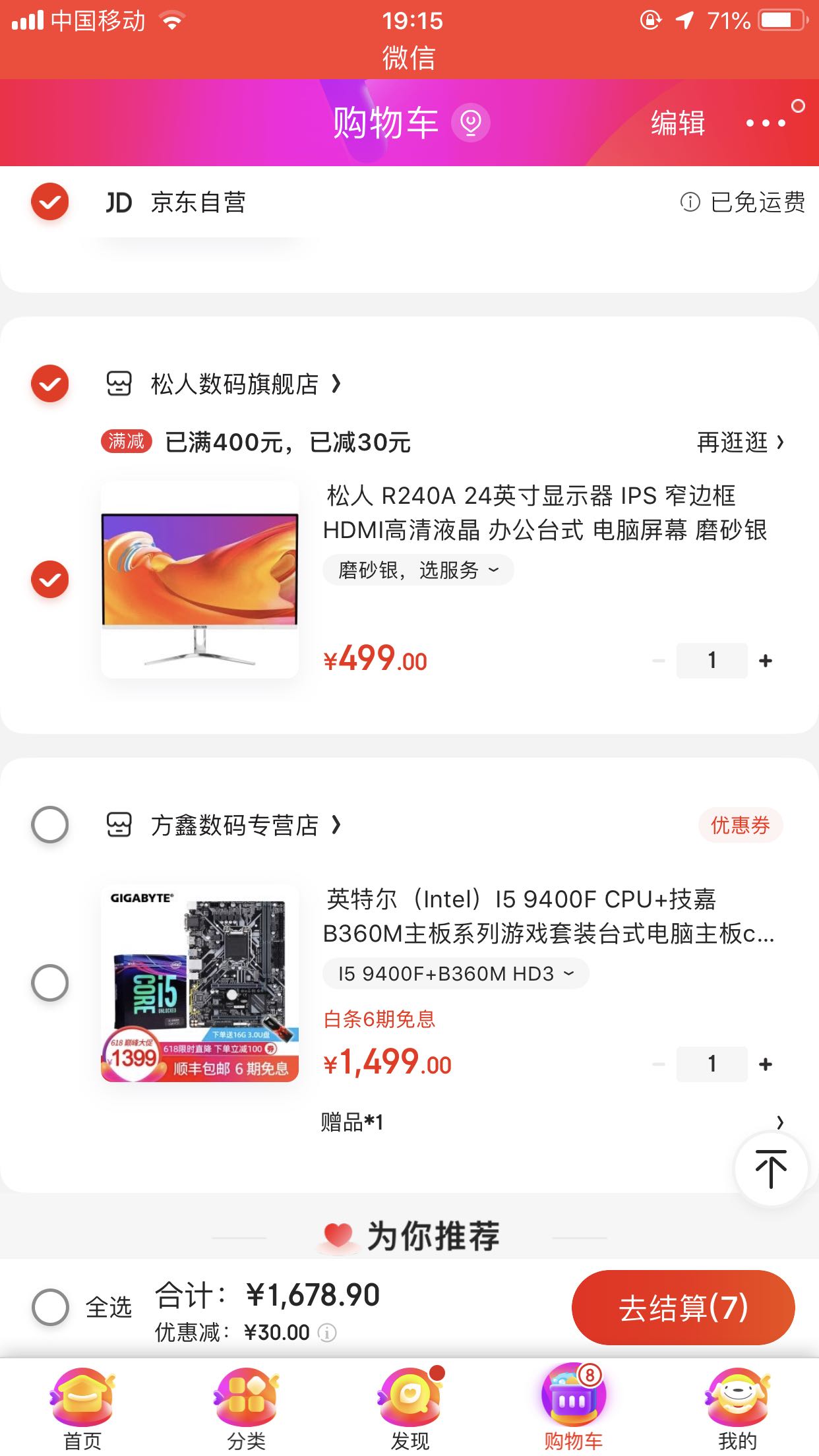Uncheck the 松人数码旗舰店 store checkbox
The image size is (819, 1456).
[x=50, y=383]
